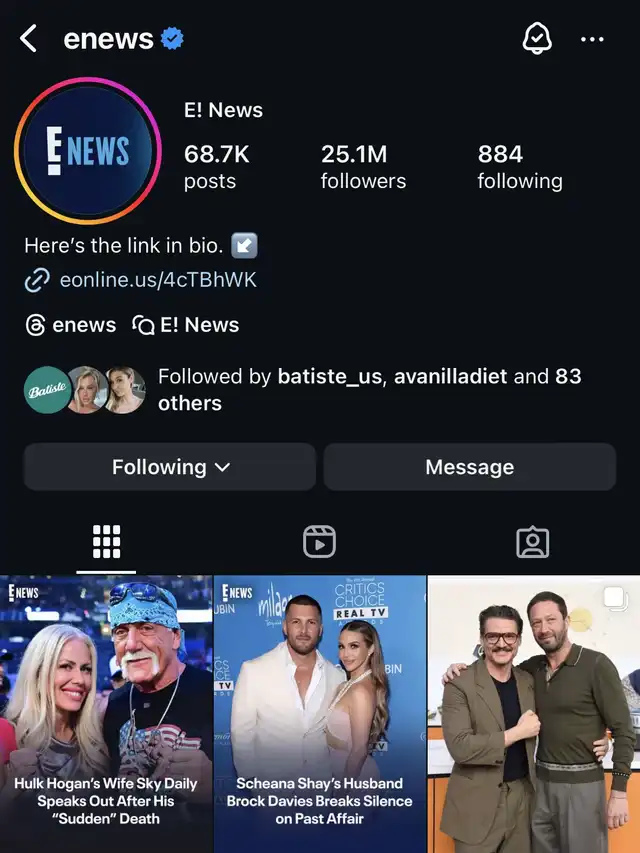Open the eonline.us/4cTBhWK bio link
The width and height of the screenshot is (640, 853).
click(157, 280)
